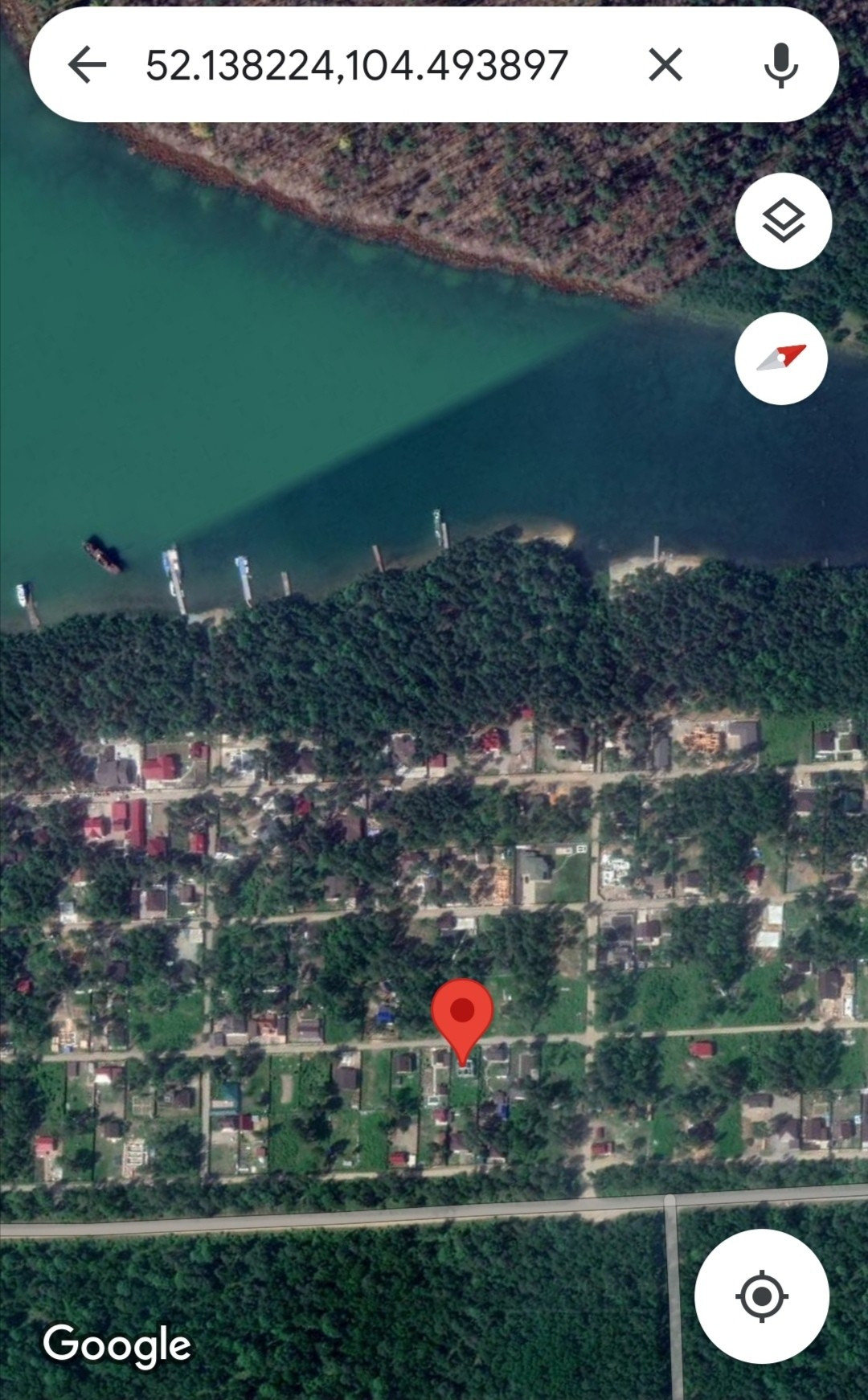
Task: Start voice search with the microphone
Action: tap(780, 64)
